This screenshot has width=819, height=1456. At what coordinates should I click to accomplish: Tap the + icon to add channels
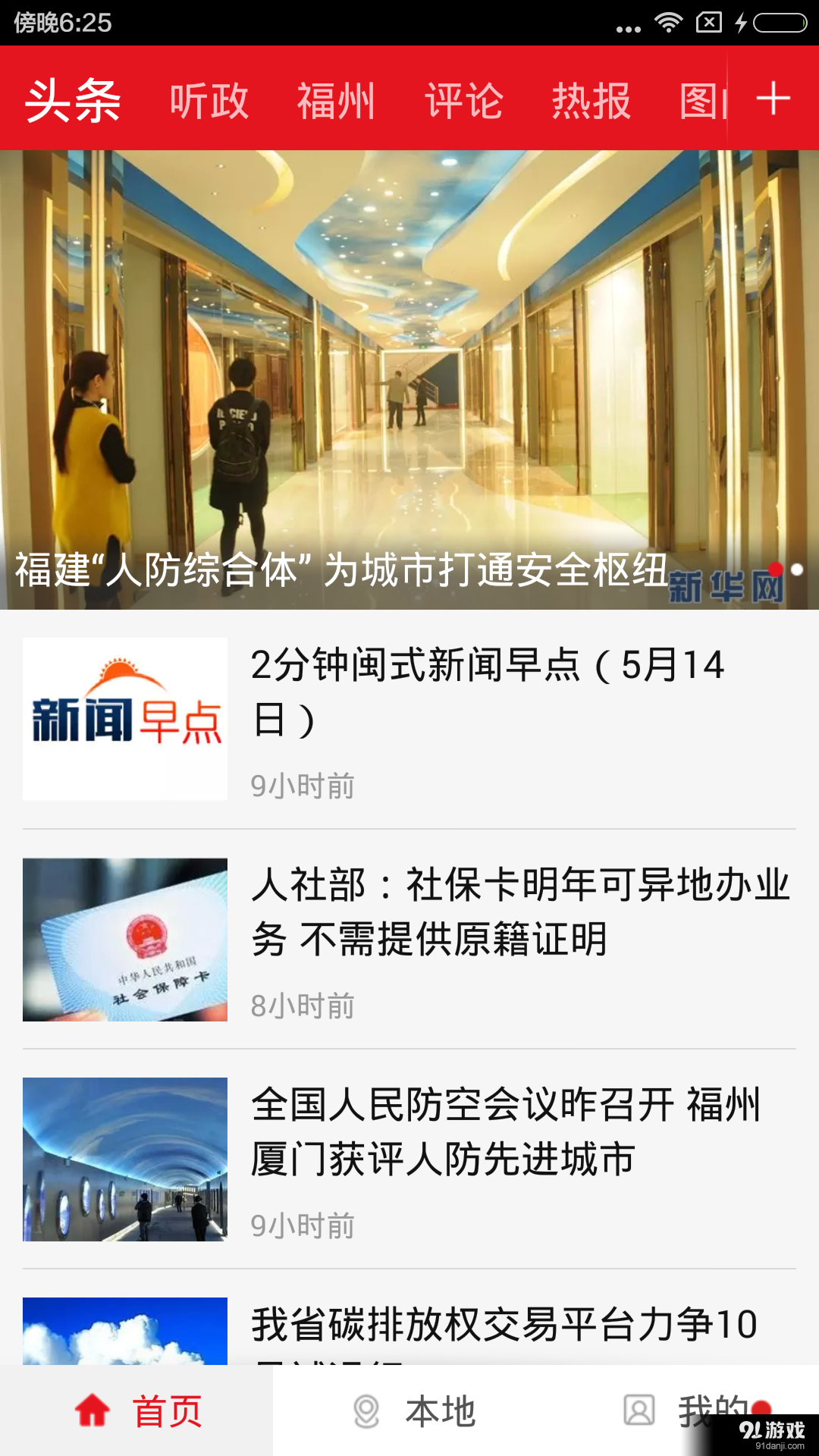[773, 99]
